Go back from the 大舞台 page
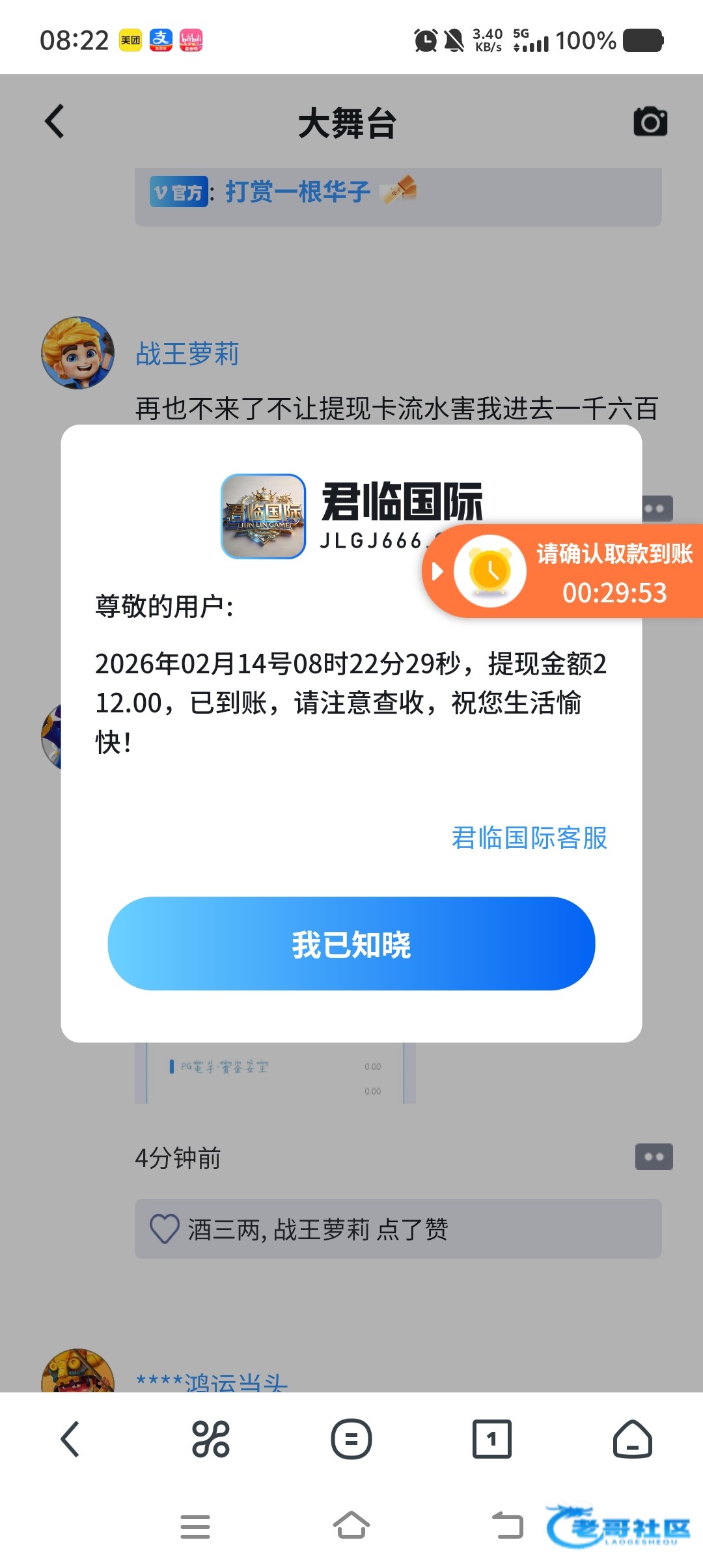Image resolution: width=703 pixels, height=1568 pixels. (55, 122)
